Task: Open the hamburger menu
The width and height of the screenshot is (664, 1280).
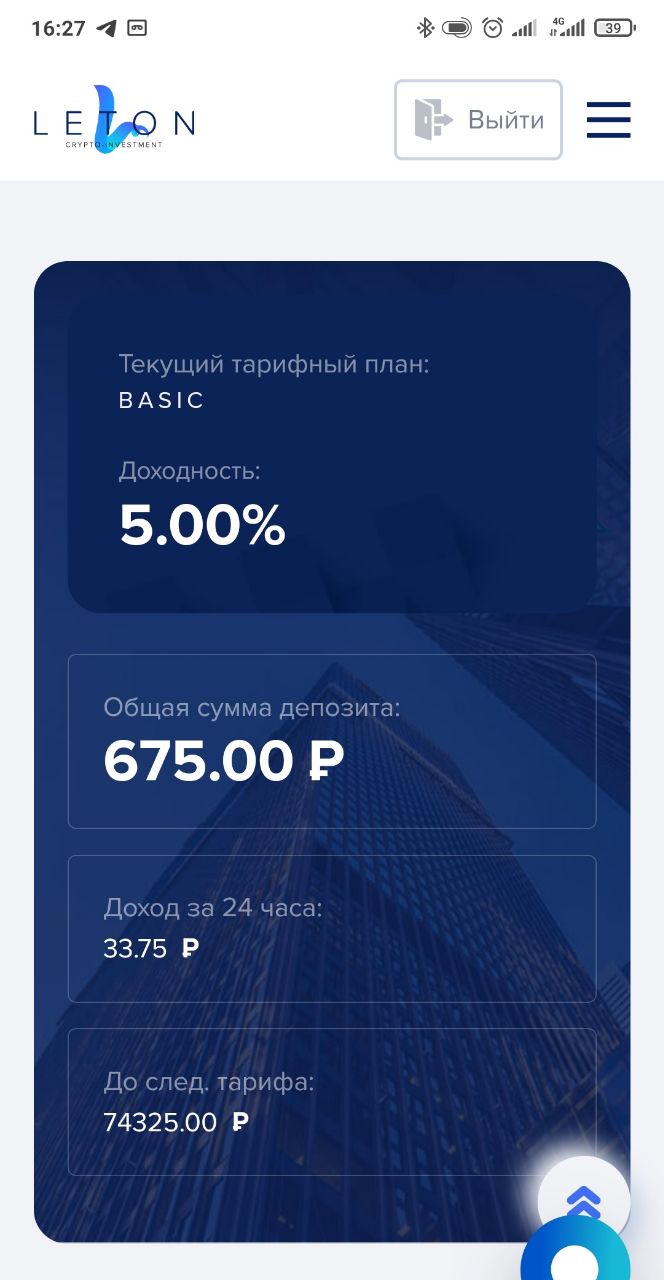Action: (x=608, y=120)
